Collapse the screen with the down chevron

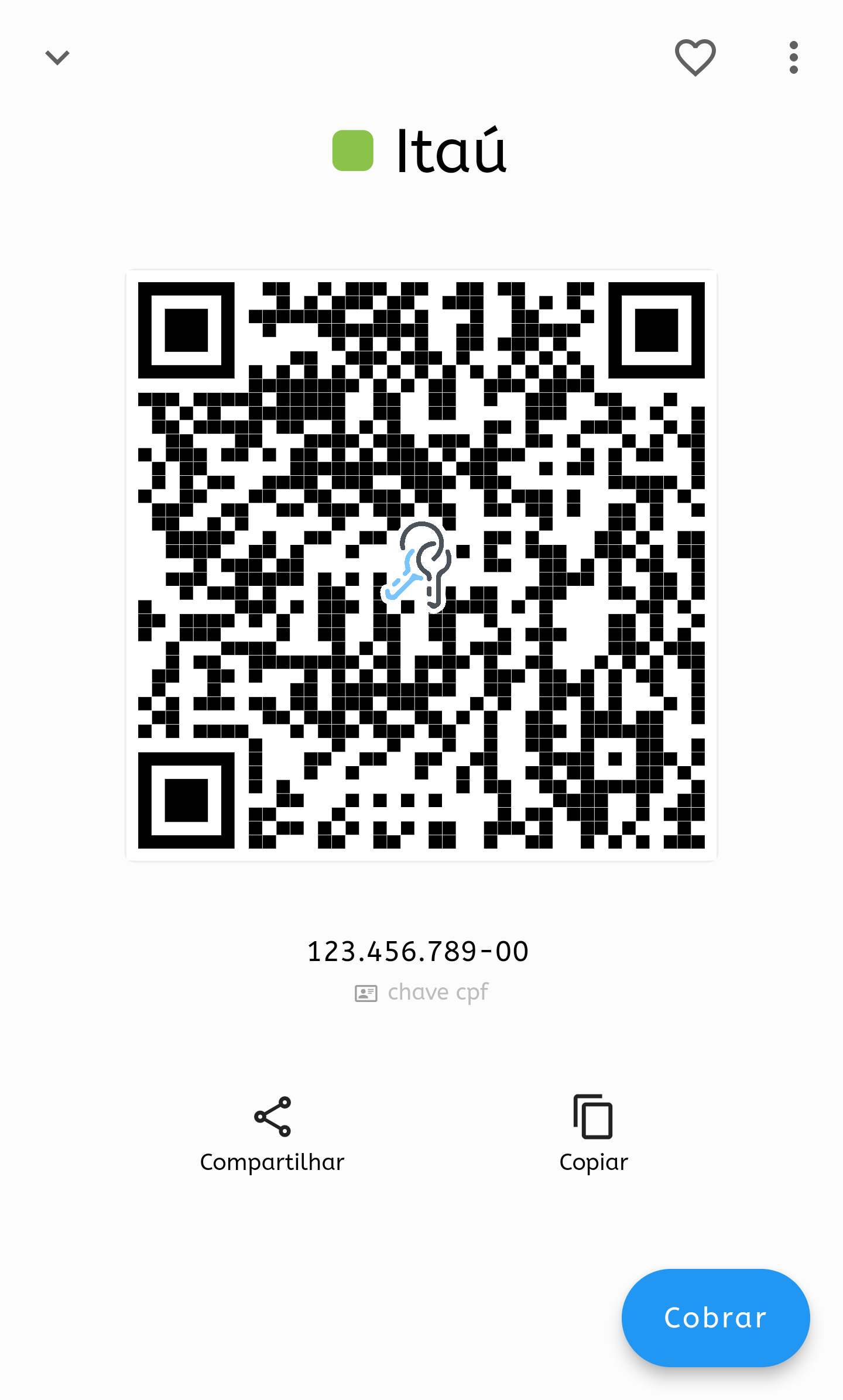pos(57,57)
